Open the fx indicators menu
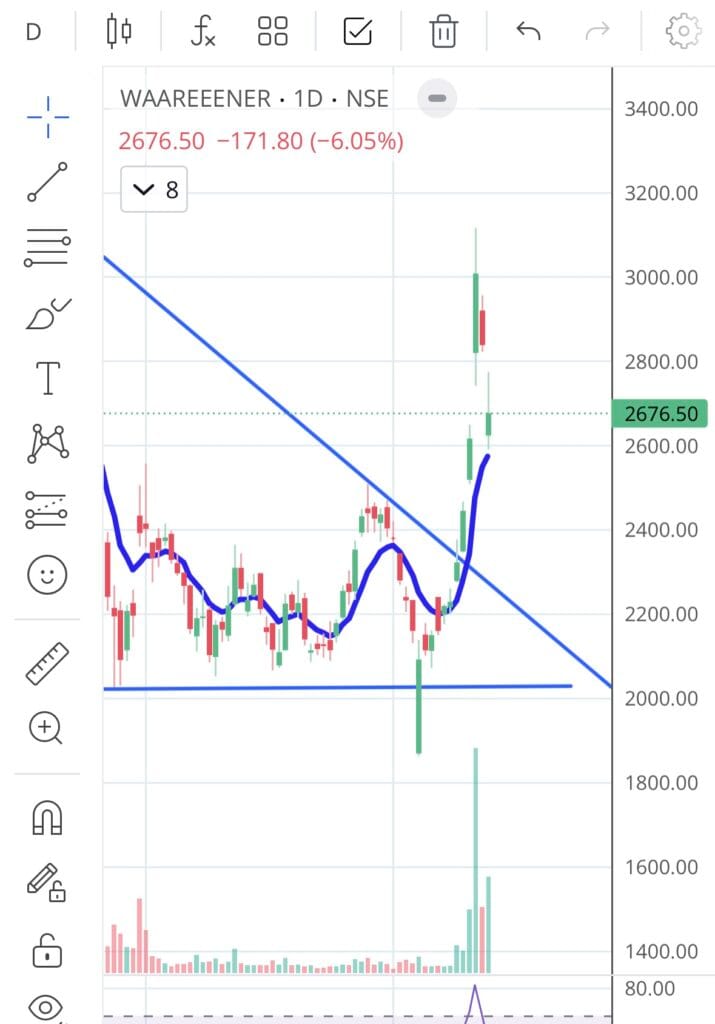Image resolution: width=715 pixels, height=1024 pixels. [203, 31]
